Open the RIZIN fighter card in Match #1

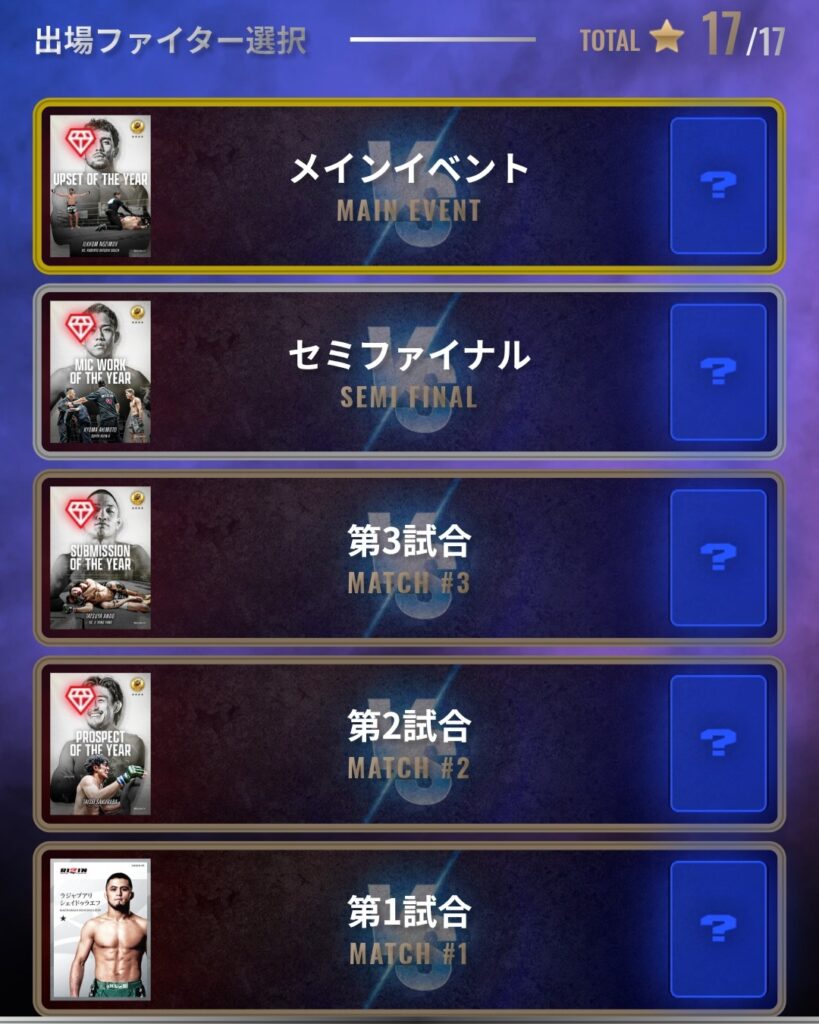coord(100,930)
